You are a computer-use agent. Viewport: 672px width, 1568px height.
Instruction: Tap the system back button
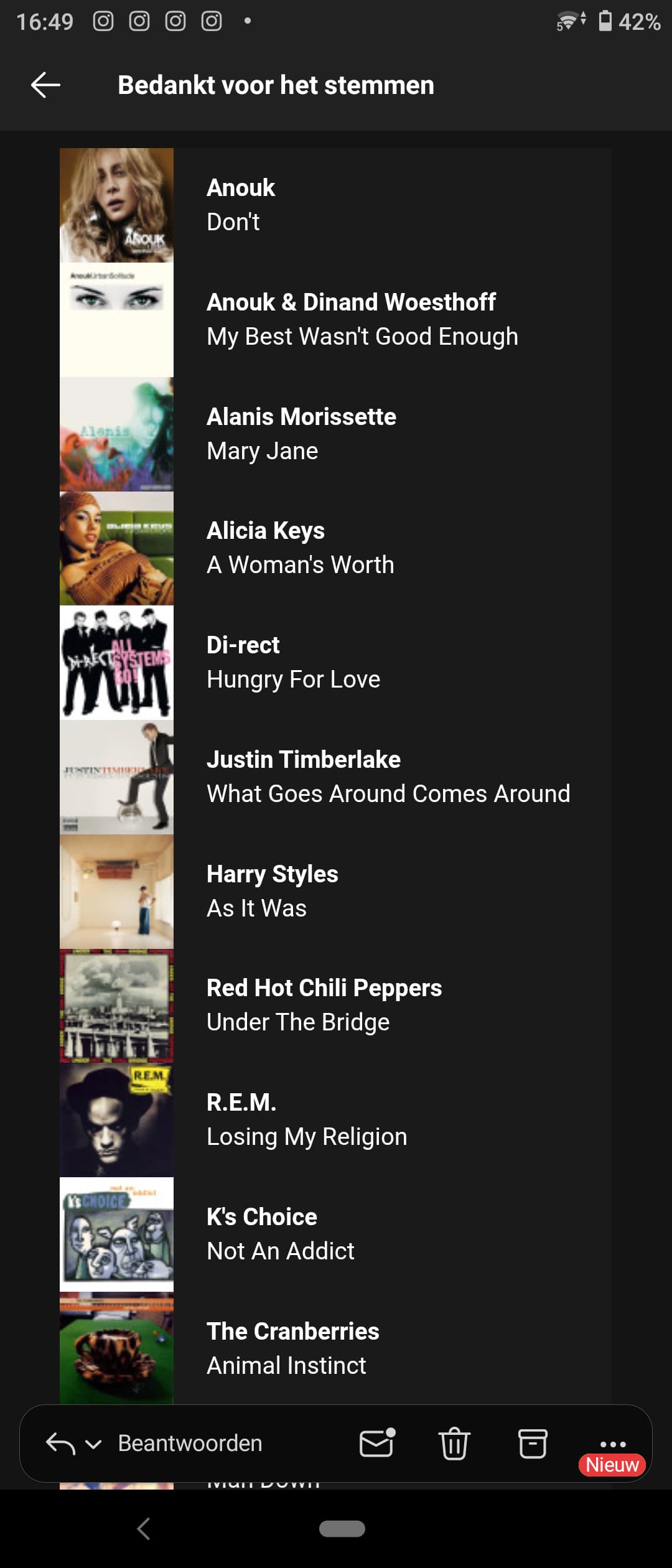coord(144,1528)
